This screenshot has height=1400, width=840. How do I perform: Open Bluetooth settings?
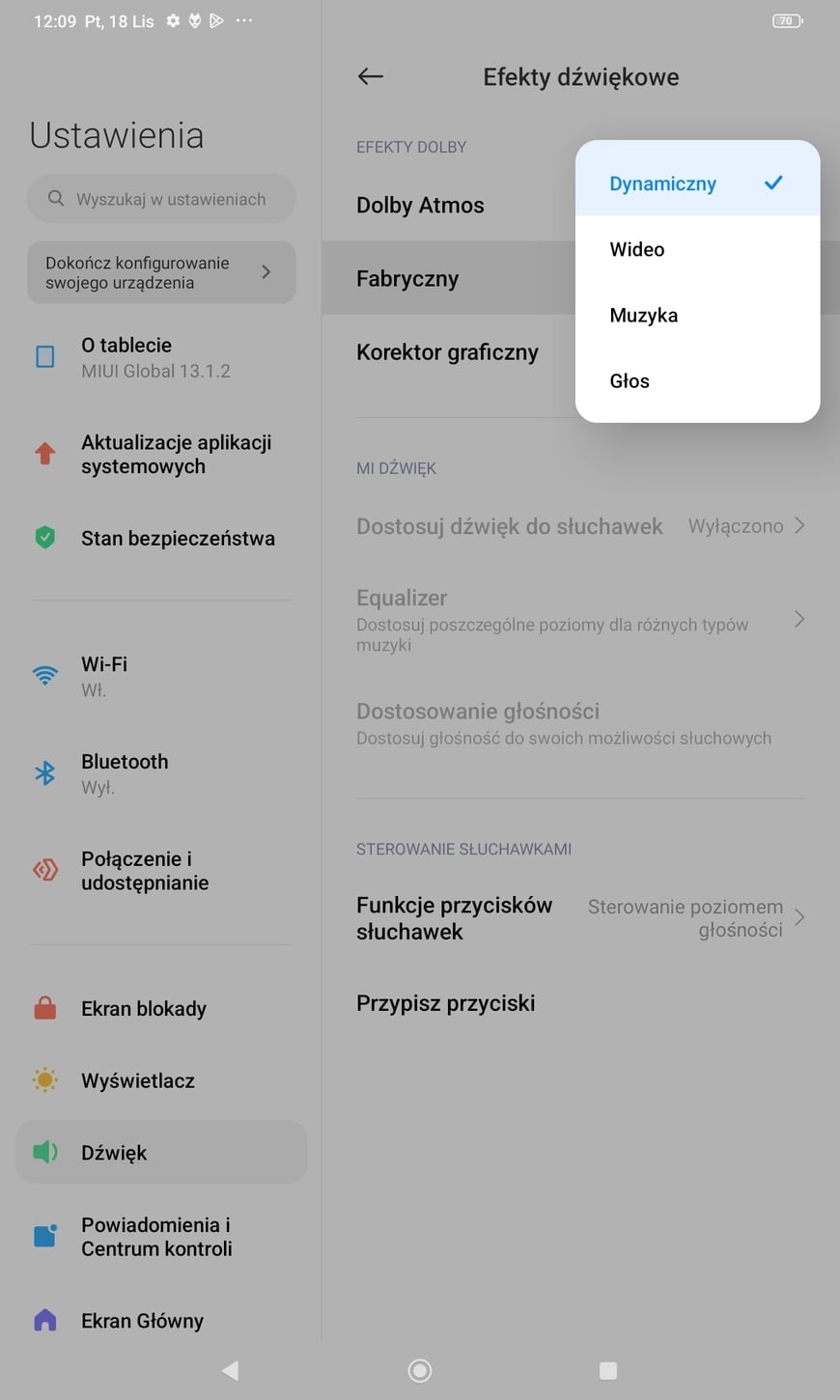pyautogui.click(x=161, y=773)
